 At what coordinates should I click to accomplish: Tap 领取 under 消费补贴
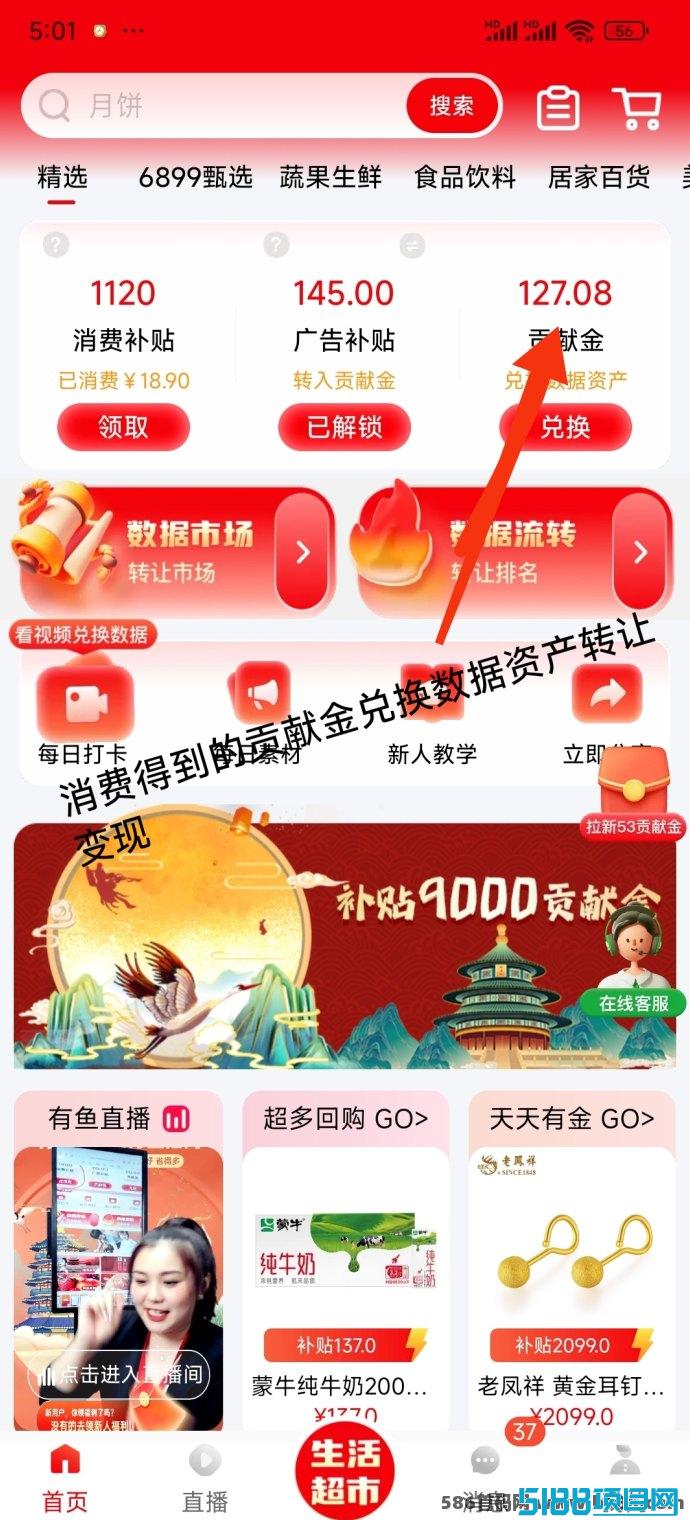(x=123, y=427)
